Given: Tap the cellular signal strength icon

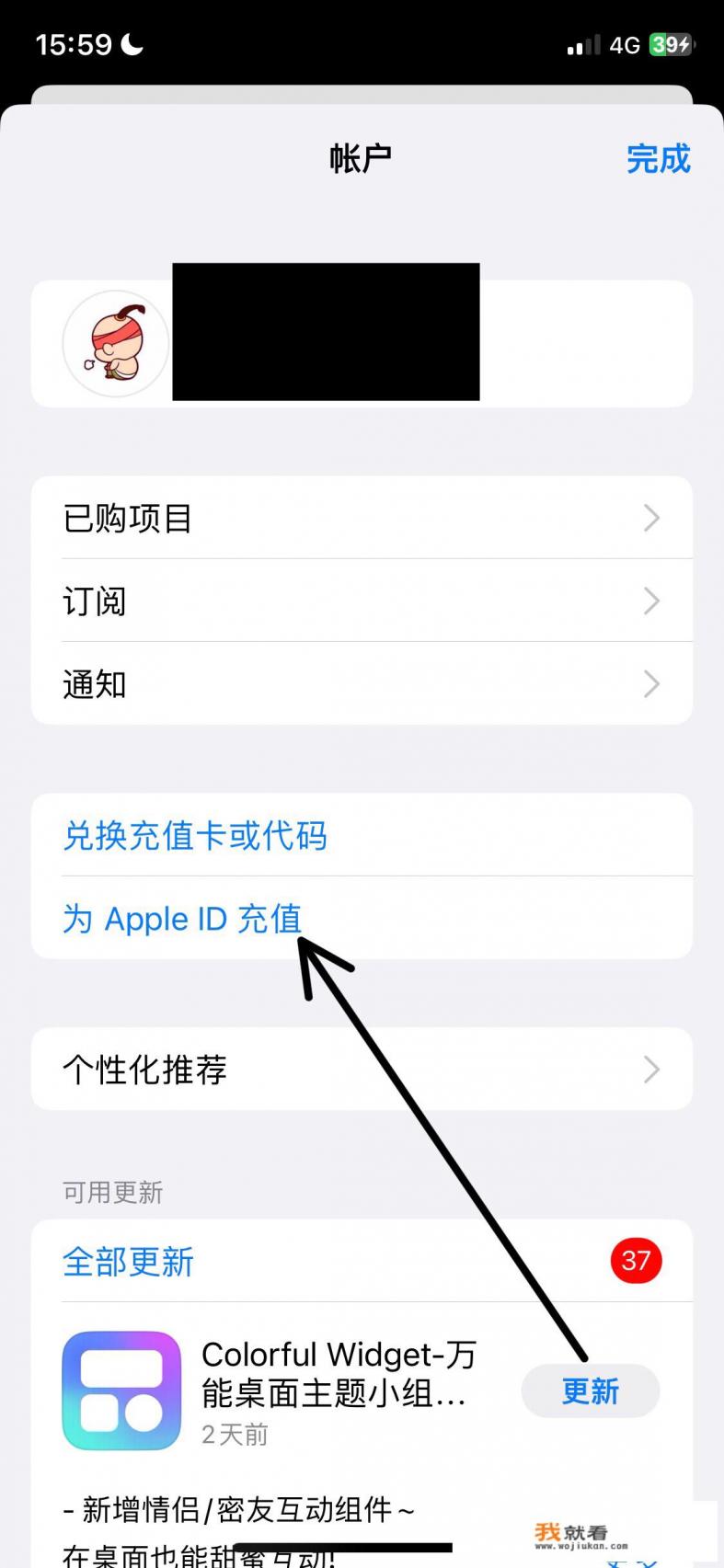Looking at the screenshot, I should pos(582,42).
